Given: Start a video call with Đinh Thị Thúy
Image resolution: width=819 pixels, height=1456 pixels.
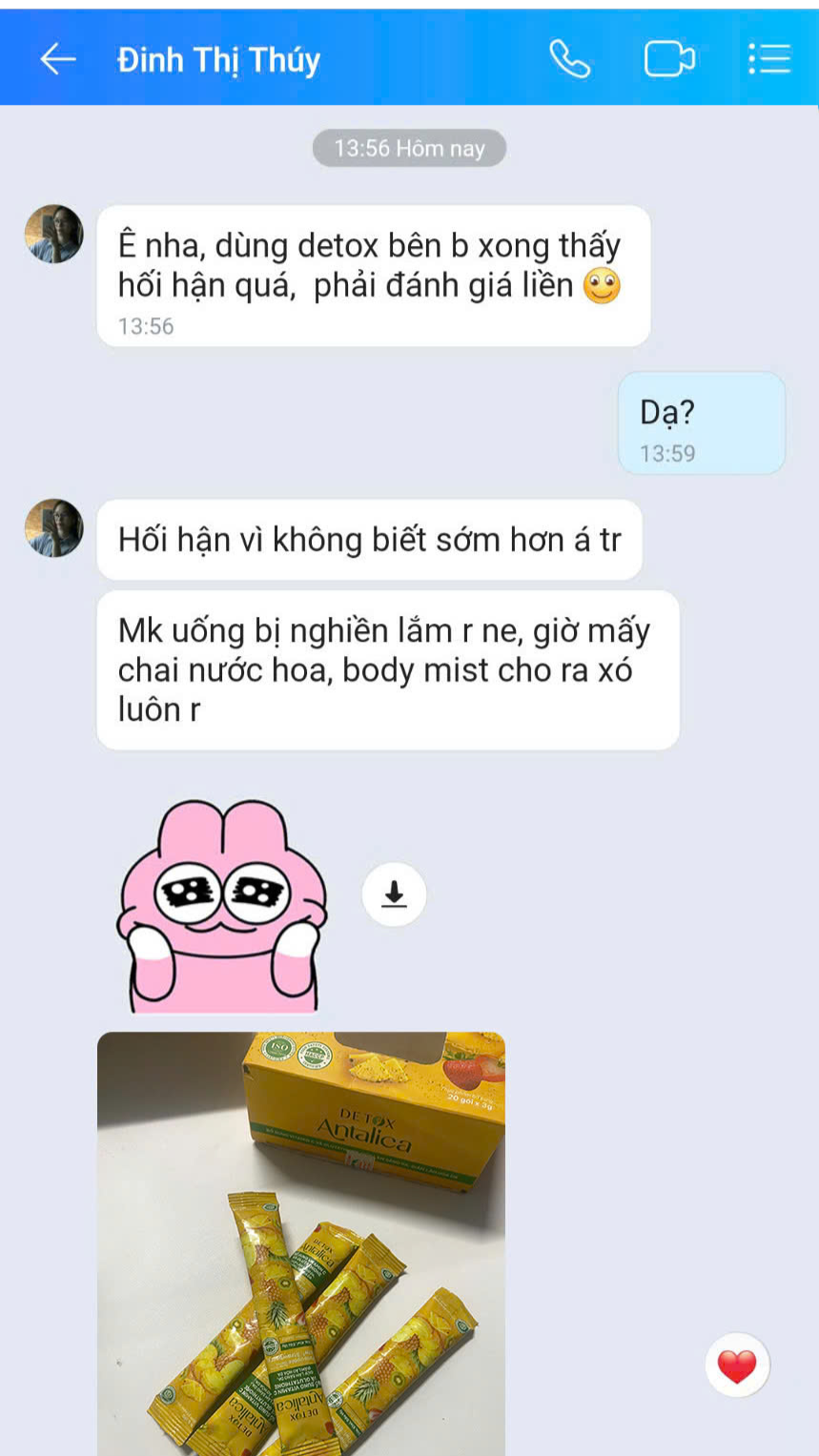Looking at the screenshot, I should click(x=669, y=59).
